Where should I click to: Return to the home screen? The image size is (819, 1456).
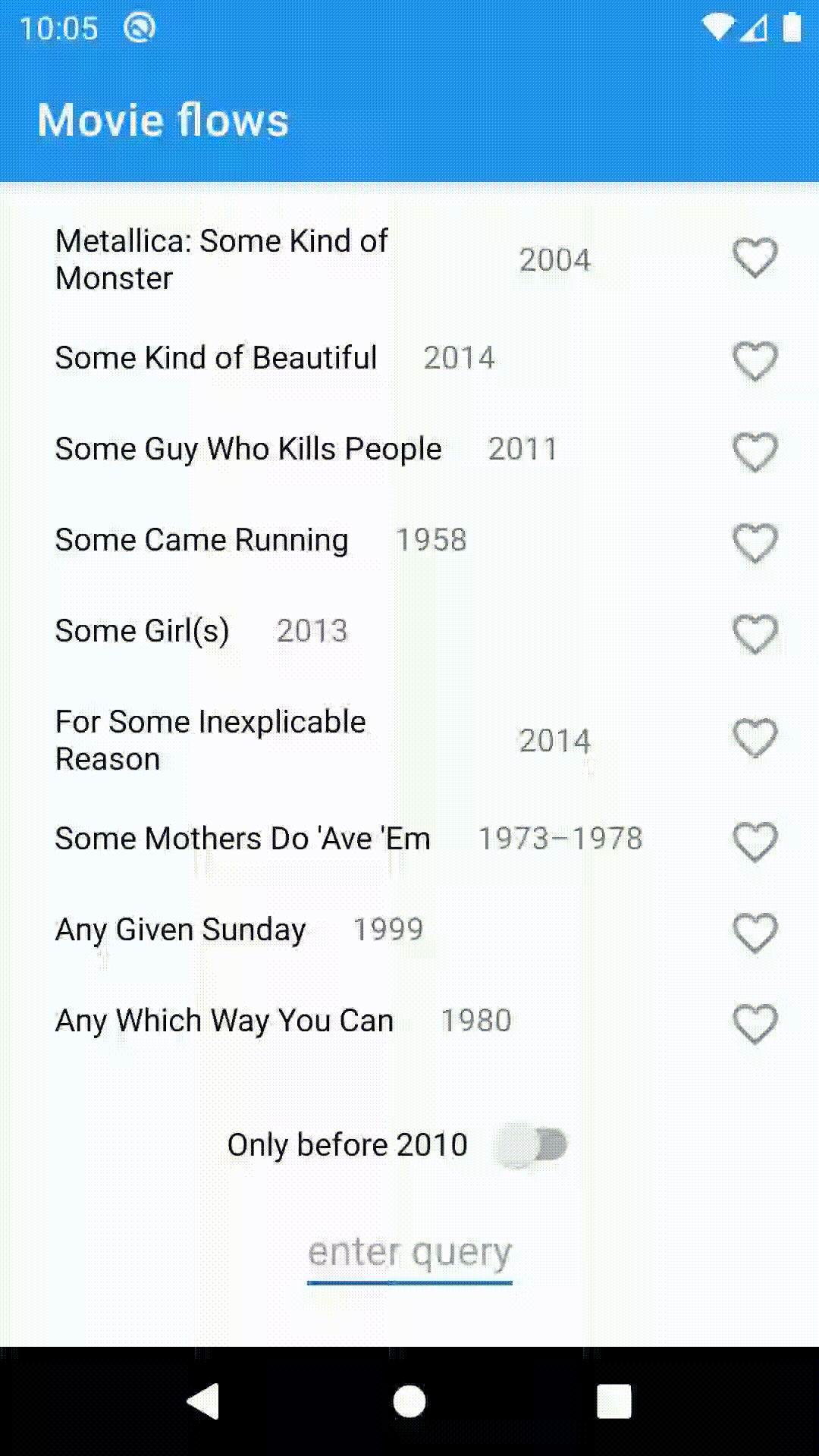[x=409, y=1401]
